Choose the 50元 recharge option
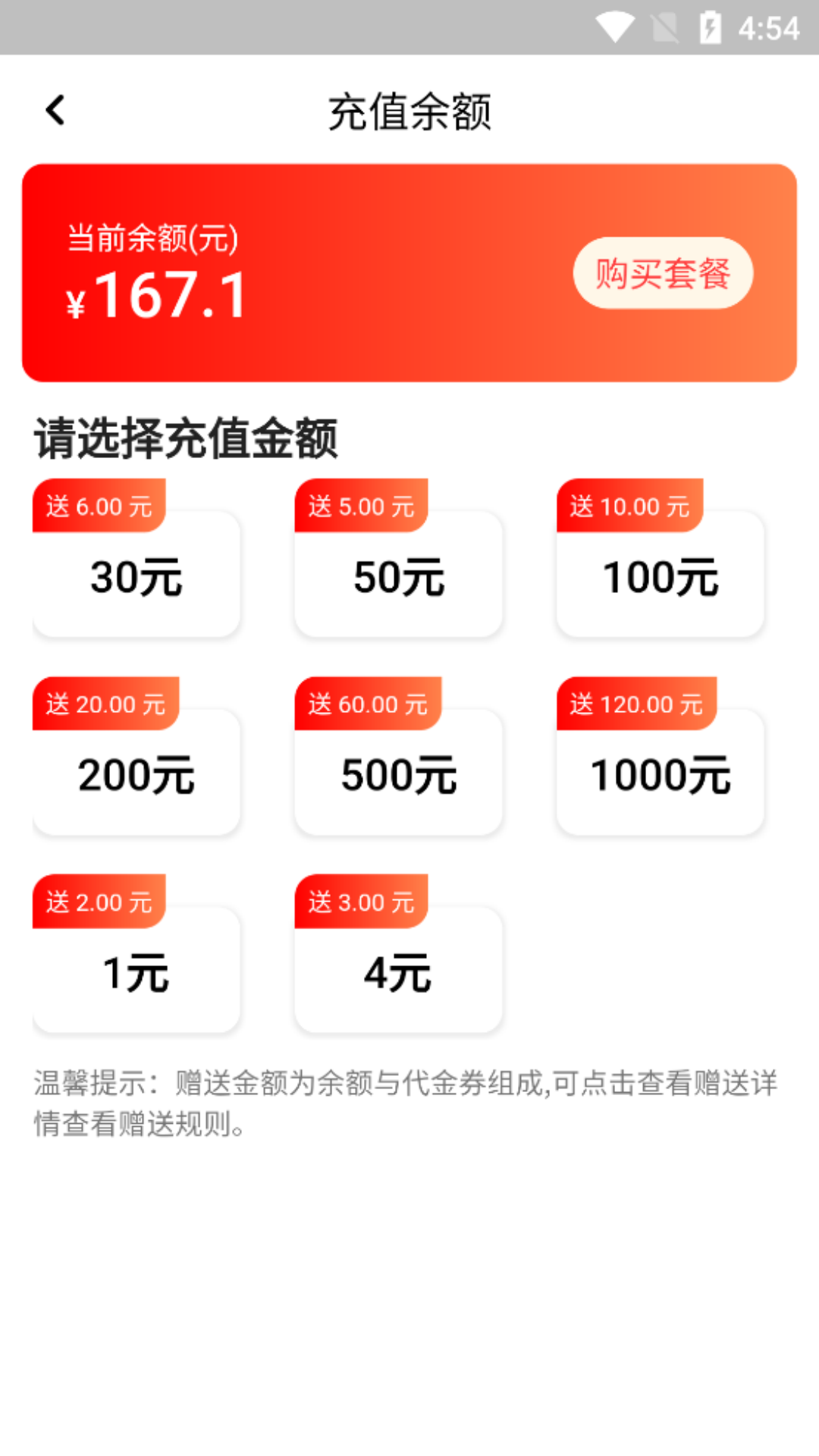819x1456 pixels. pos(398,576)
